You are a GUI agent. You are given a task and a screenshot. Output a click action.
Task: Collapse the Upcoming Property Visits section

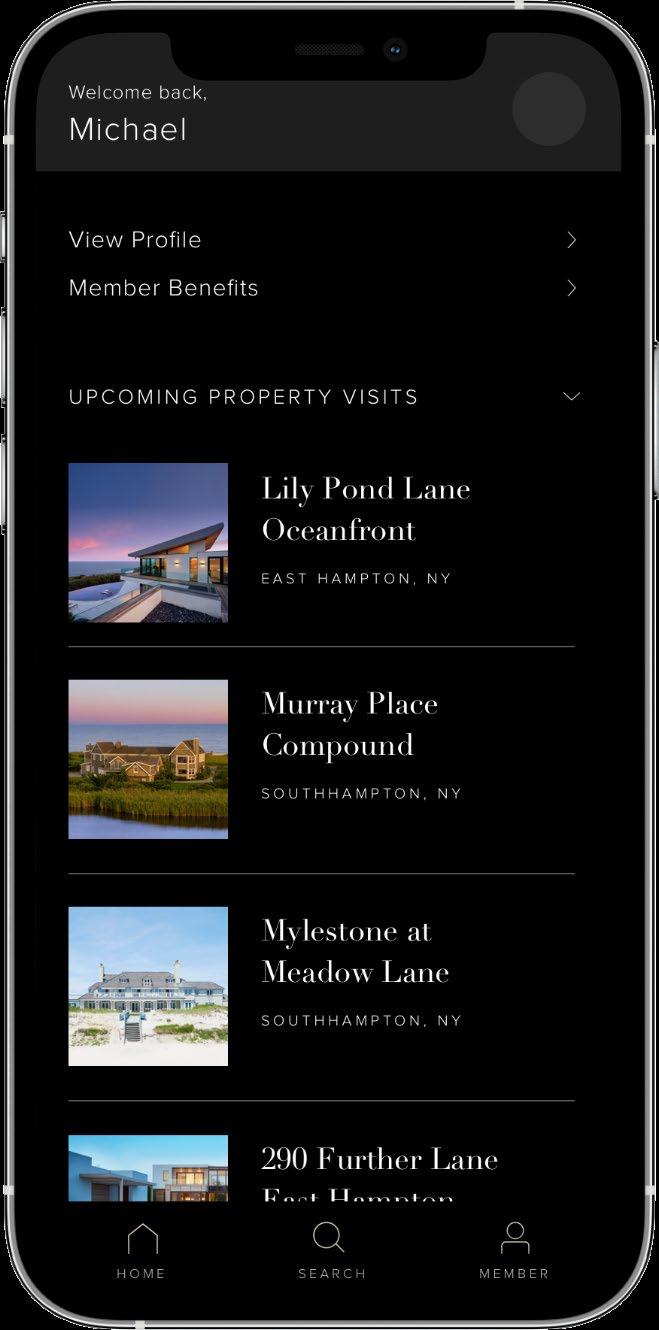pos(571,397)
